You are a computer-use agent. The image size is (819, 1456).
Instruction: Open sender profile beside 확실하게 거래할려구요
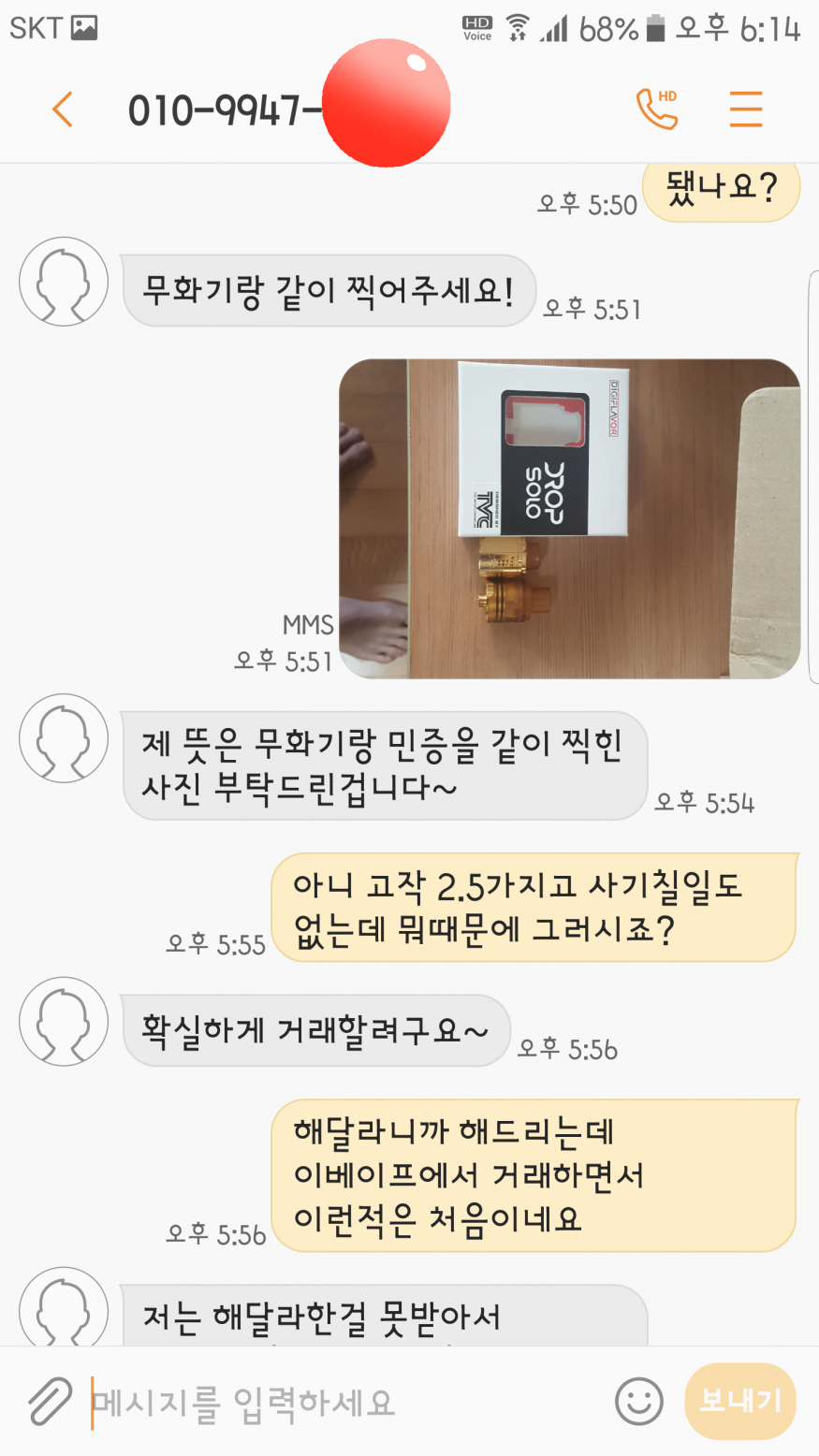[x=65, y=1021]
